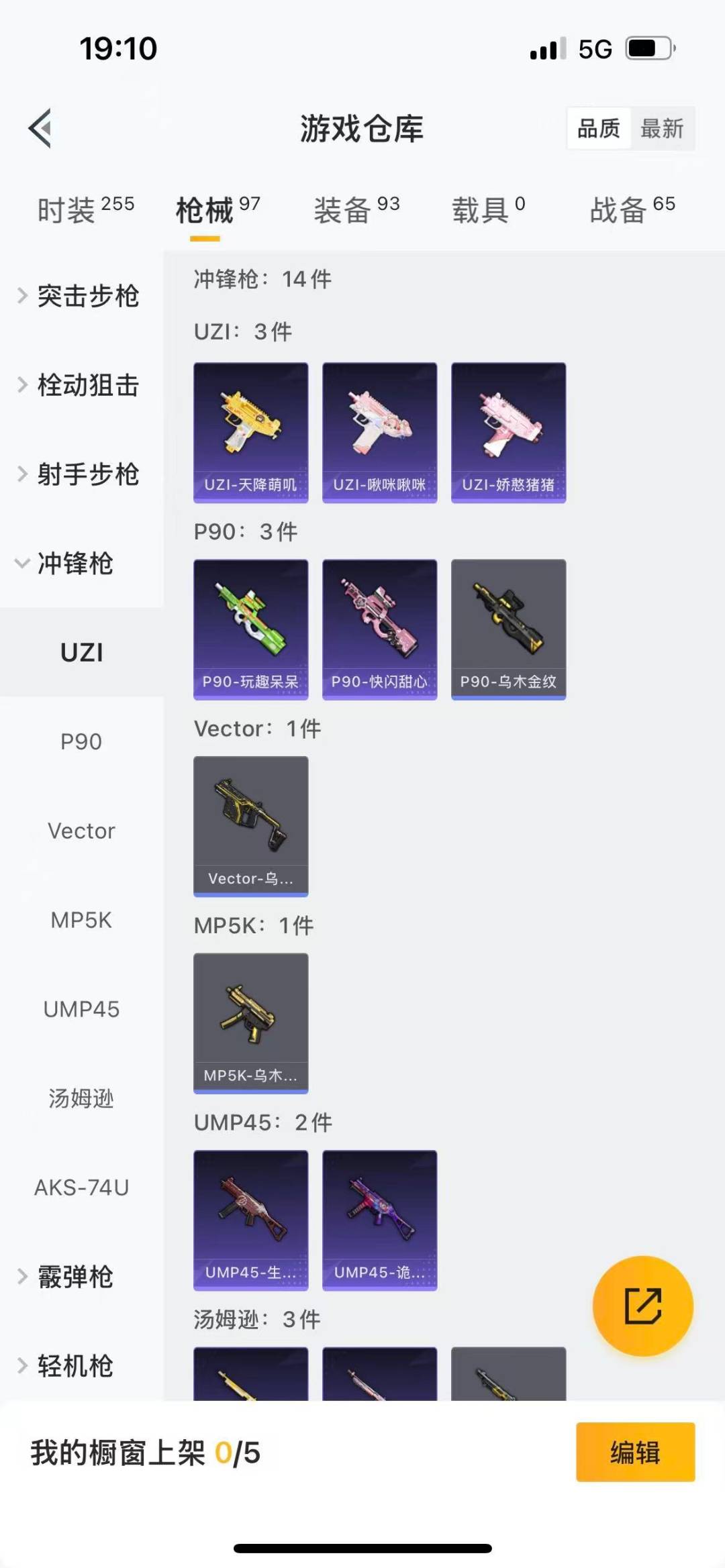Switch sorting to 最新

(662, 129)
